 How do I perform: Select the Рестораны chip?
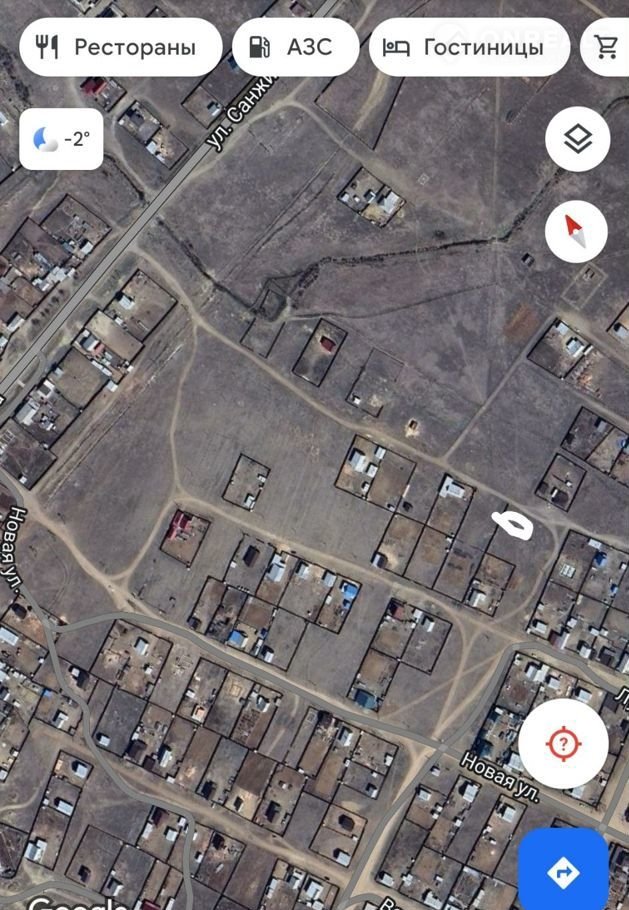(x=120, y=47)
